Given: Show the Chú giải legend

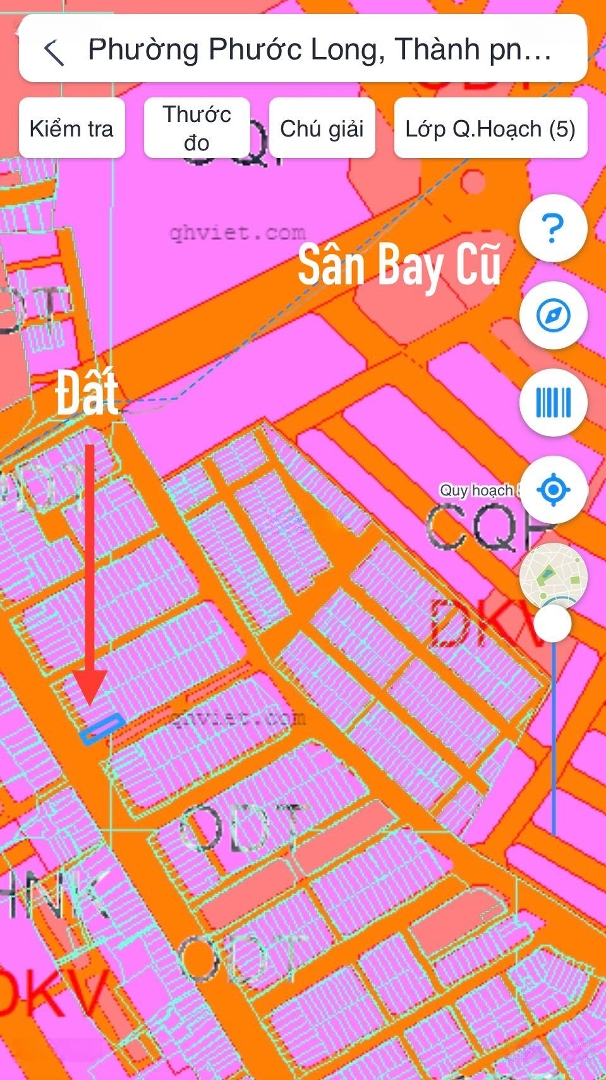Looking at the screenshot, I should [322, 128].
